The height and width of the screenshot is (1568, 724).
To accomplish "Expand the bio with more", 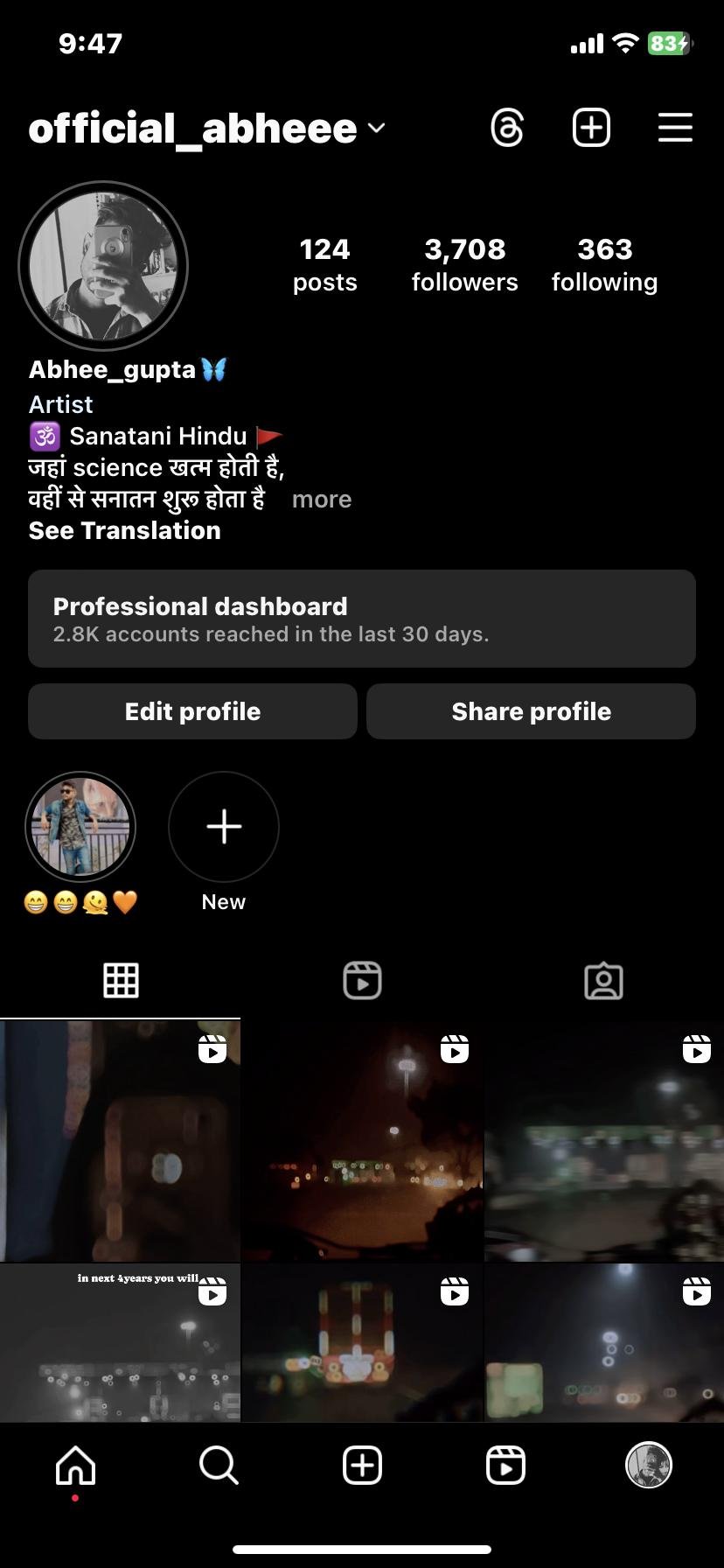I will (x=322, y=500).
